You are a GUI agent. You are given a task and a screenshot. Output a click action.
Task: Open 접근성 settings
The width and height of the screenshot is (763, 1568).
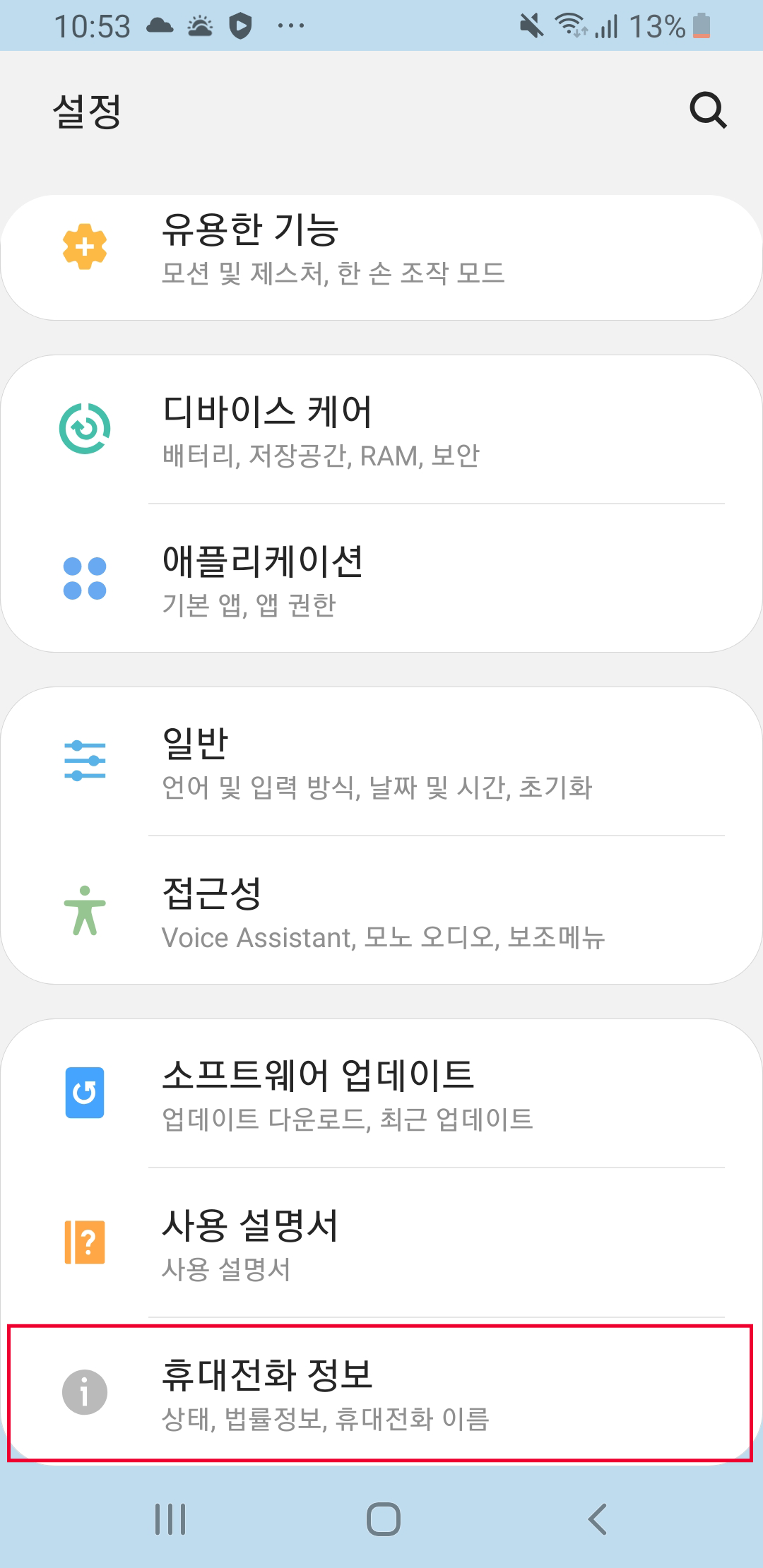pyautogui.click(x=381, y=911)
